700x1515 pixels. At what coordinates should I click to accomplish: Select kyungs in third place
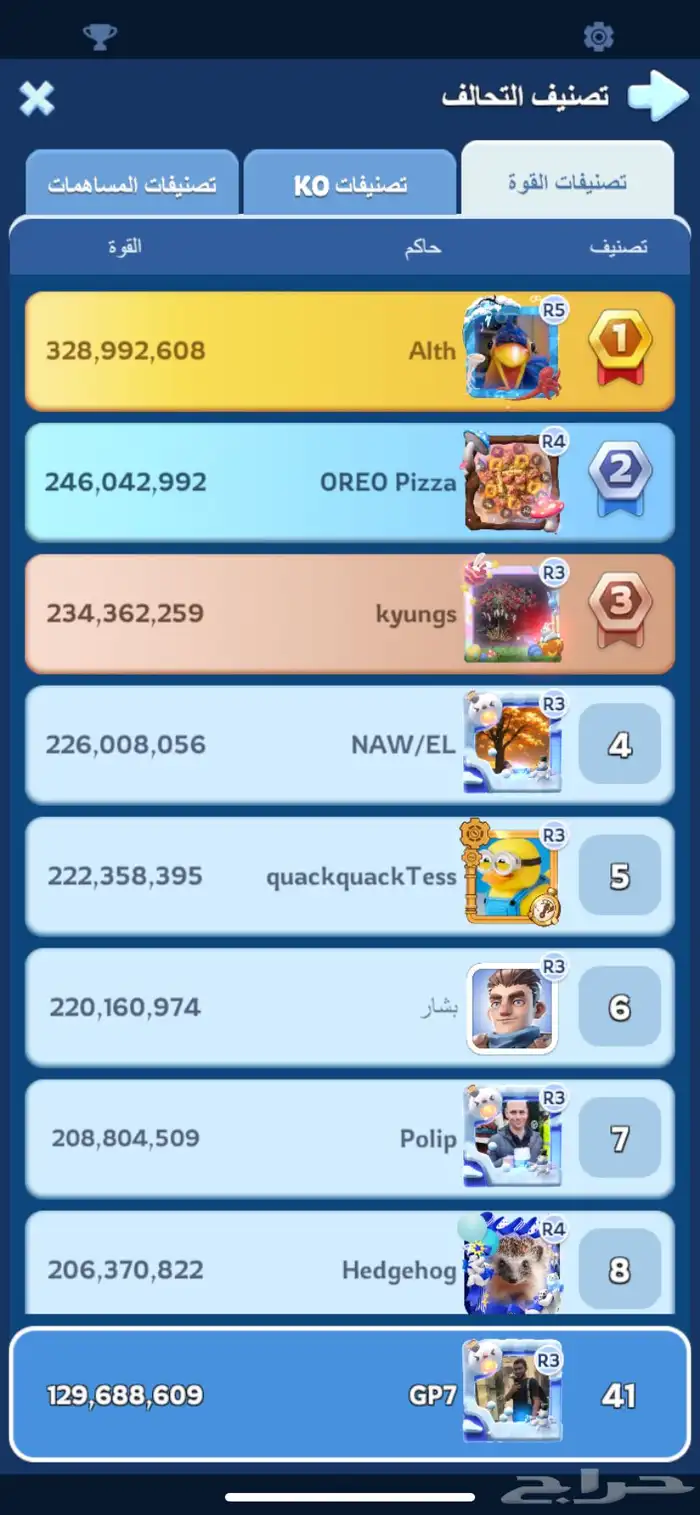coord(350,613)
